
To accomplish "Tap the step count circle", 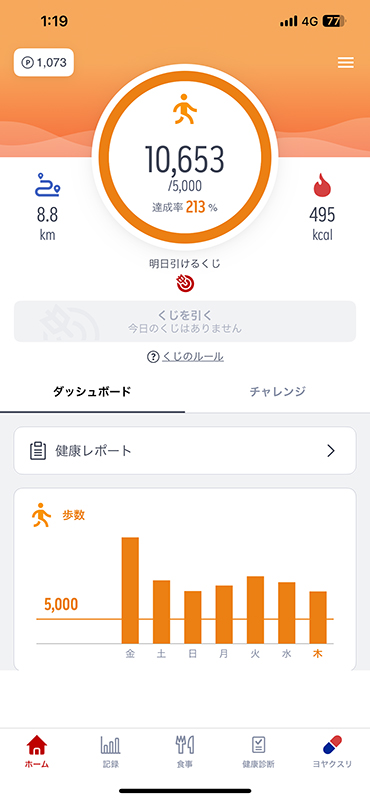I will [185, 157].
